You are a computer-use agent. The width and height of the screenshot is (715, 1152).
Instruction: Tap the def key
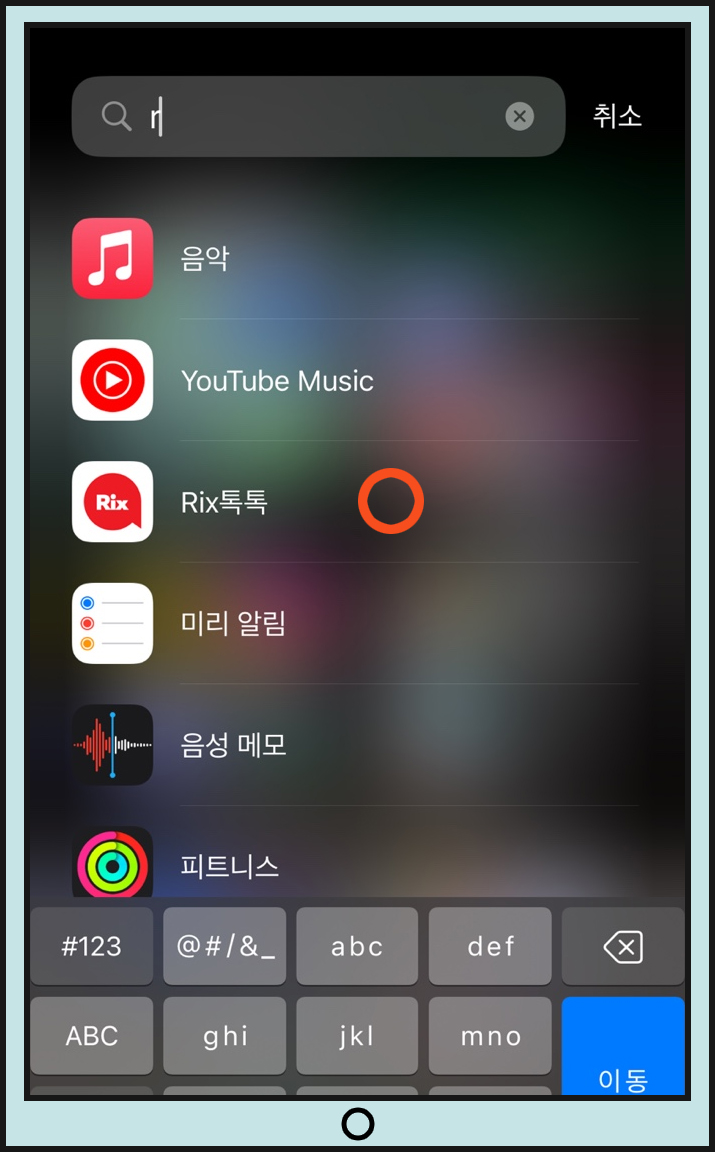coord(490,947)
